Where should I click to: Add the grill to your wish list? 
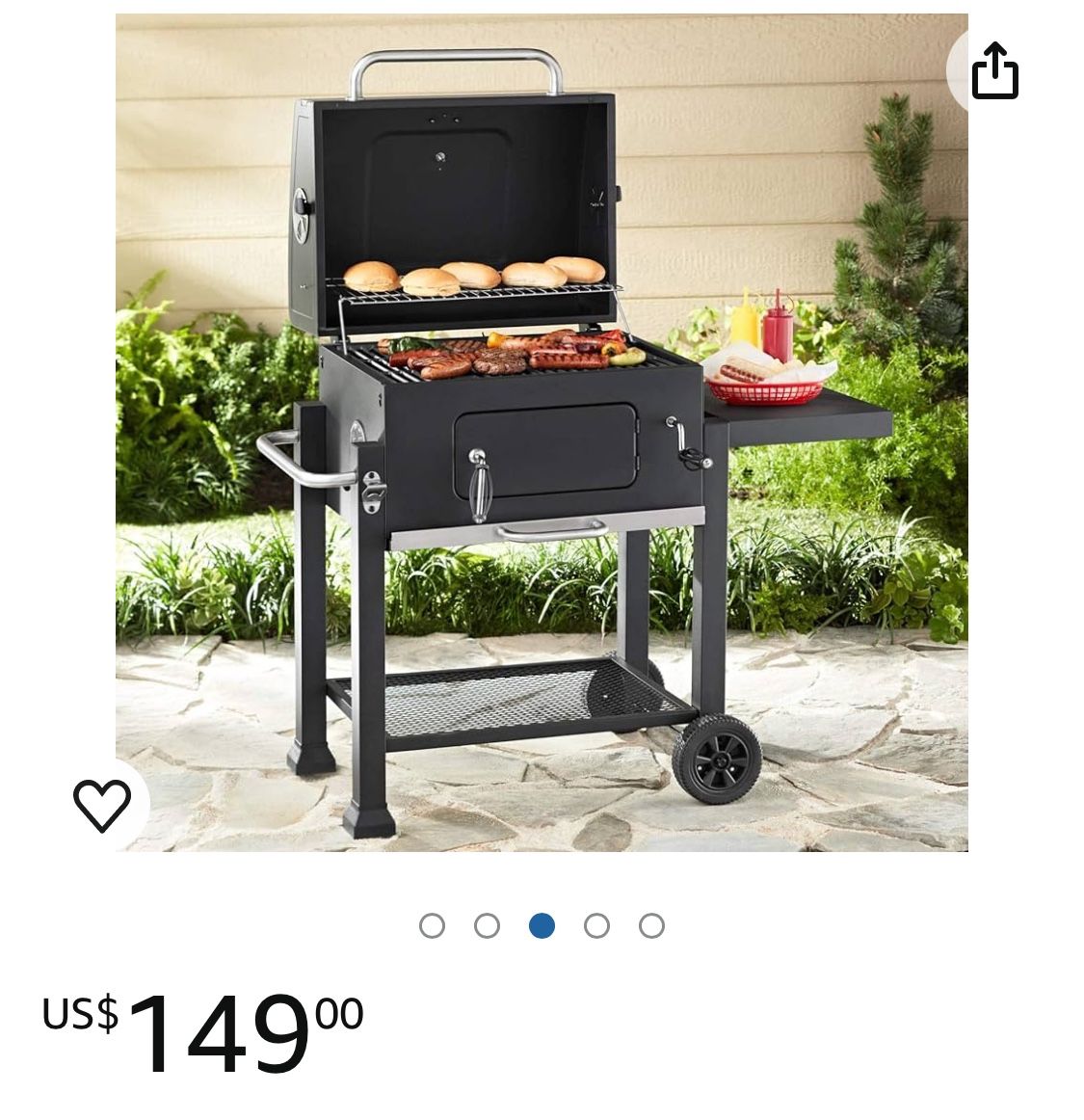102,804
